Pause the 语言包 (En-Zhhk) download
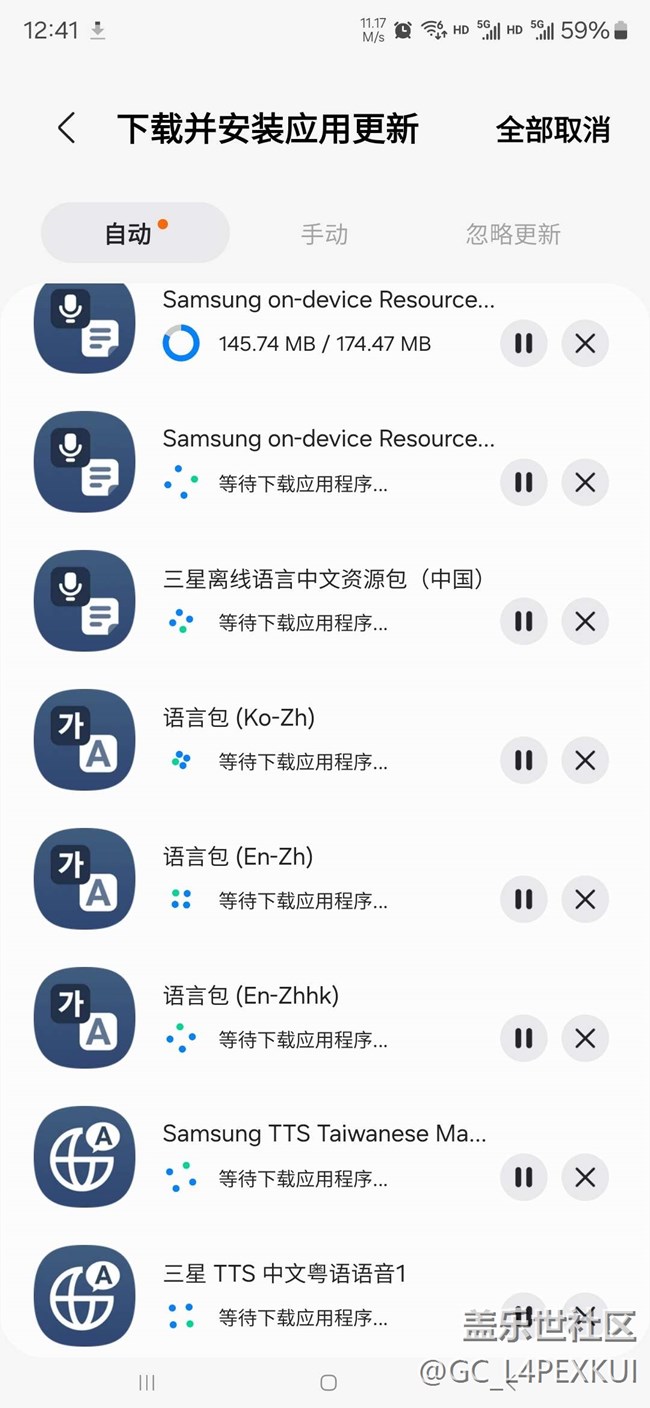 tap(523, 1039)
